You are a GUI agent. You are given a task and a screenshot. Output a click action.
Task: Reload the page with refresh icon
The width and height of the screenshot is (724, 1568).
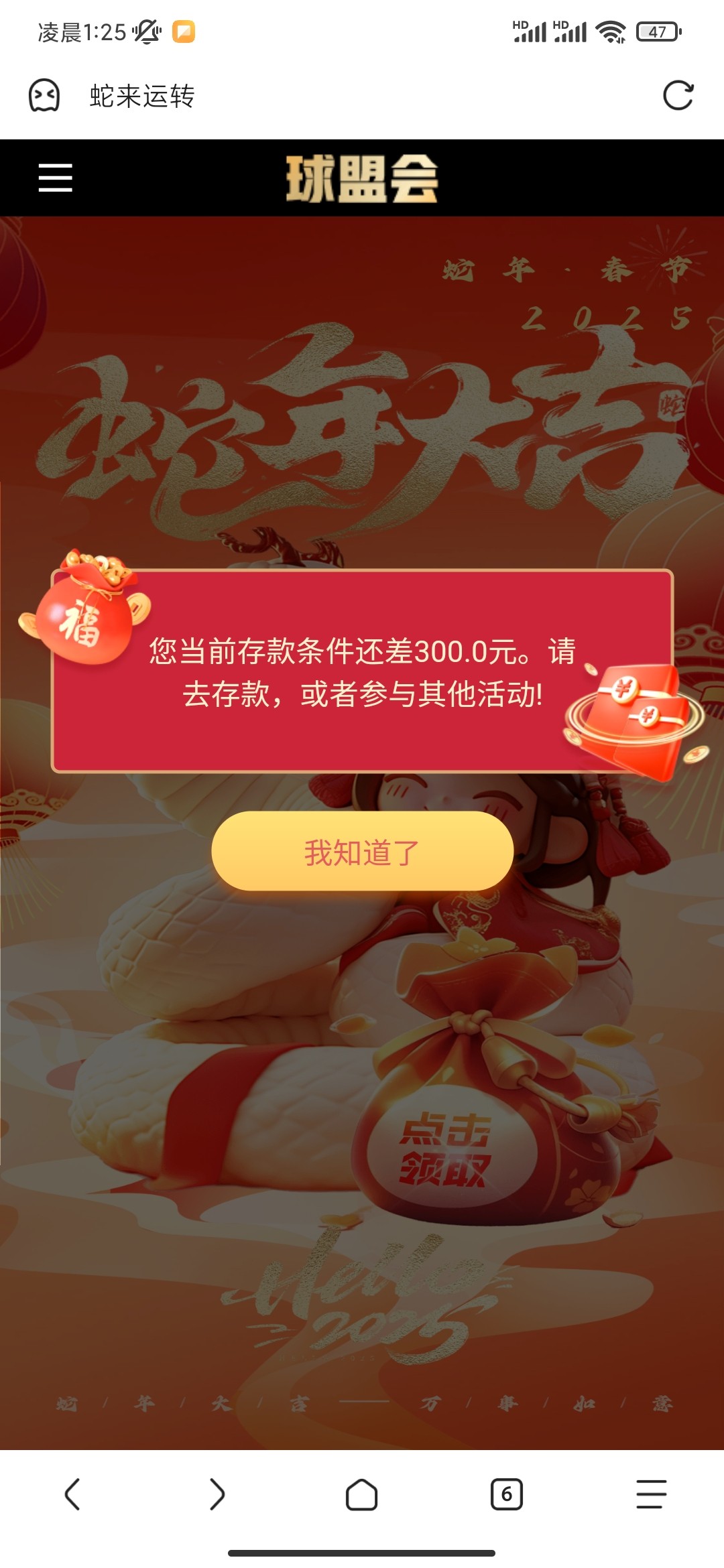point(678,96)
